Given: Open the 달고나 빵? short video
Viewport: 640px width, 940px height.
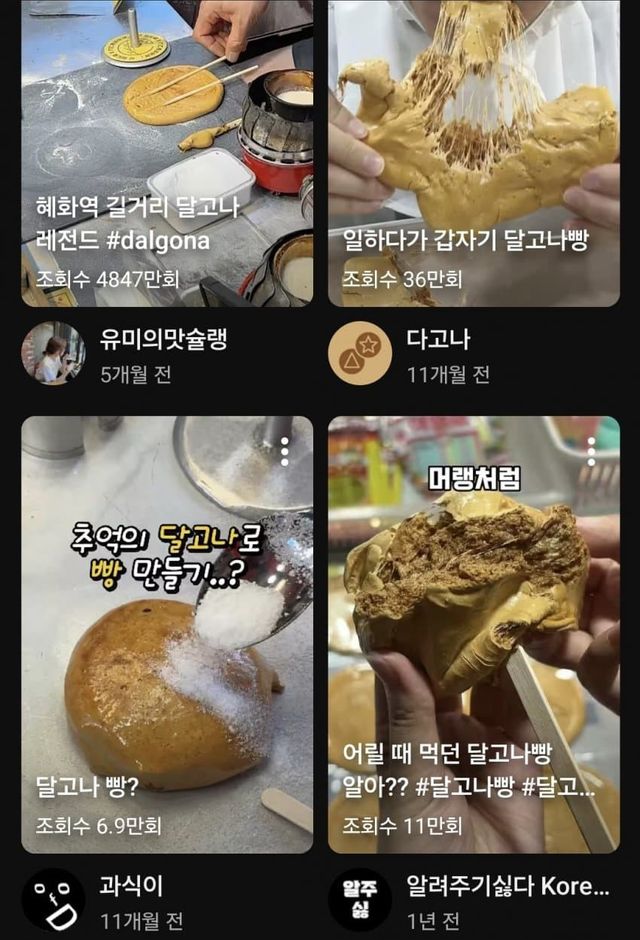Looking at the screenshot, I should coord(167,635).
